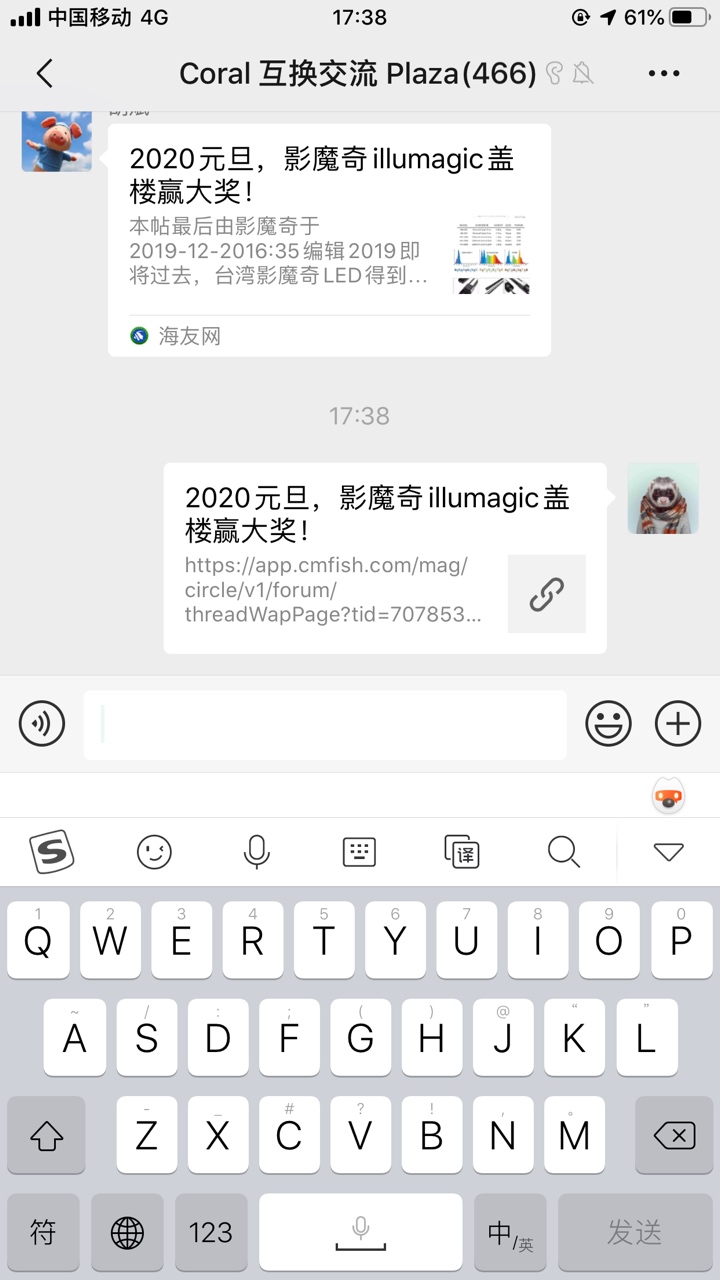Open the Sogou keyboard logo menu
720x1280 pixels.
[52, 852]
